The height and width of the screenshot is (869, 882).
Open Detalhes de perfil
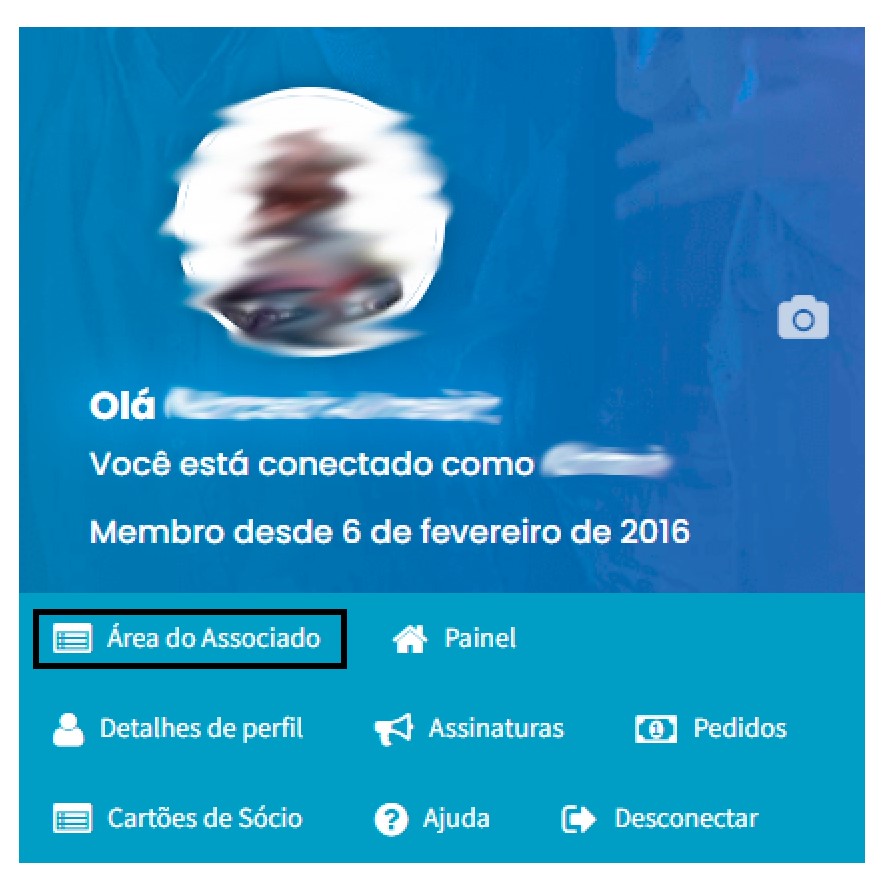(x=178, y=729)
